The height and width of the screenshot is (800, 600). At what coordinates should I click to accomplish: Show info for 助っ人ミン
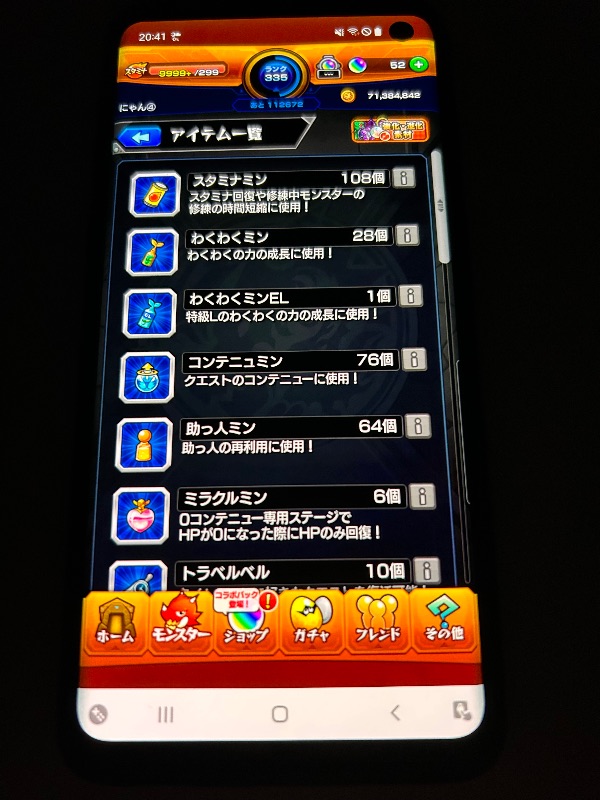click(418, 426)
